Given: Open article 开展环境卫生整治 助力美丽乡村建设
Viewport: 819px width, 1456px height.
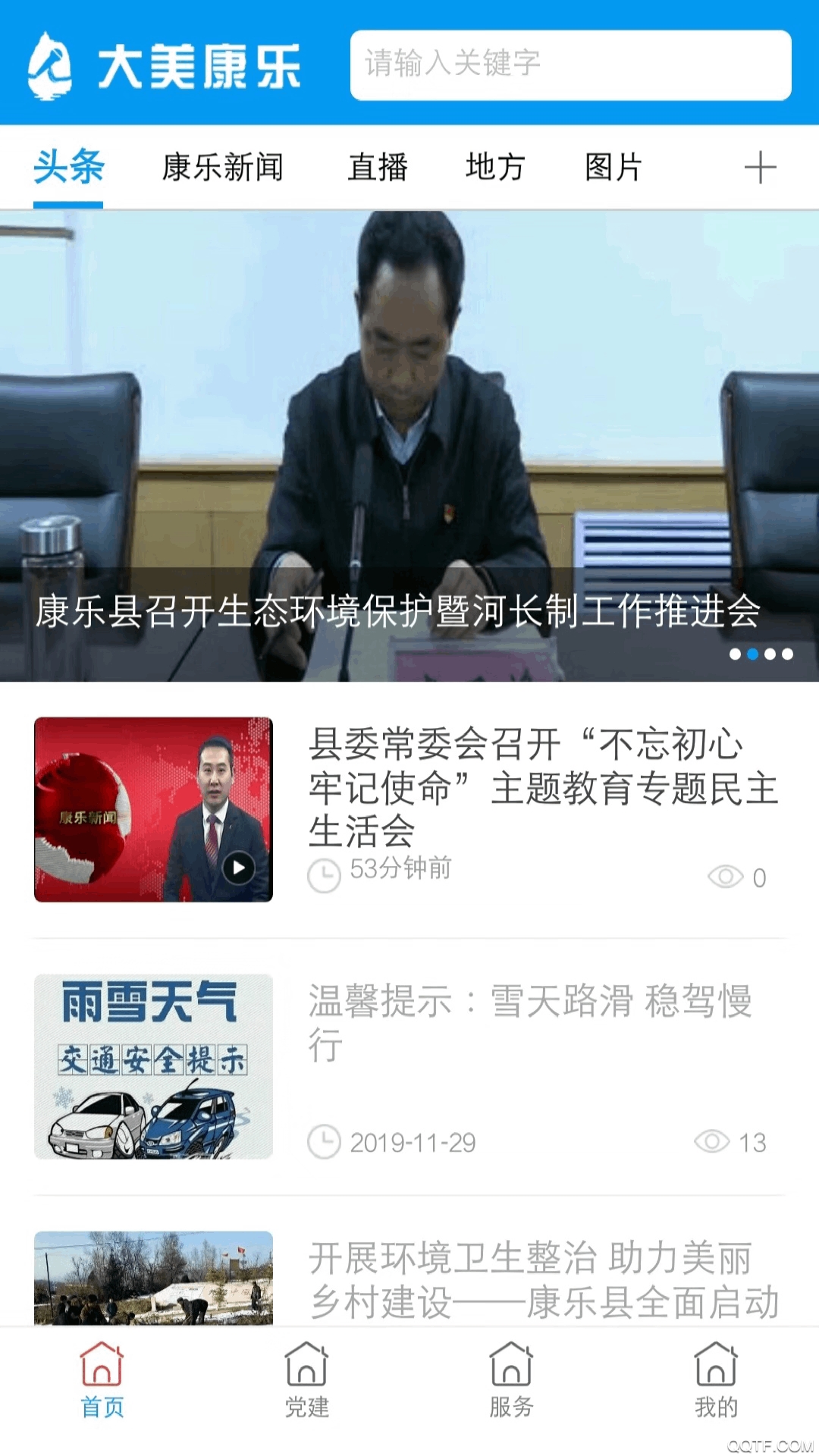Looking at the screenshot, I should coord(542,1280).
